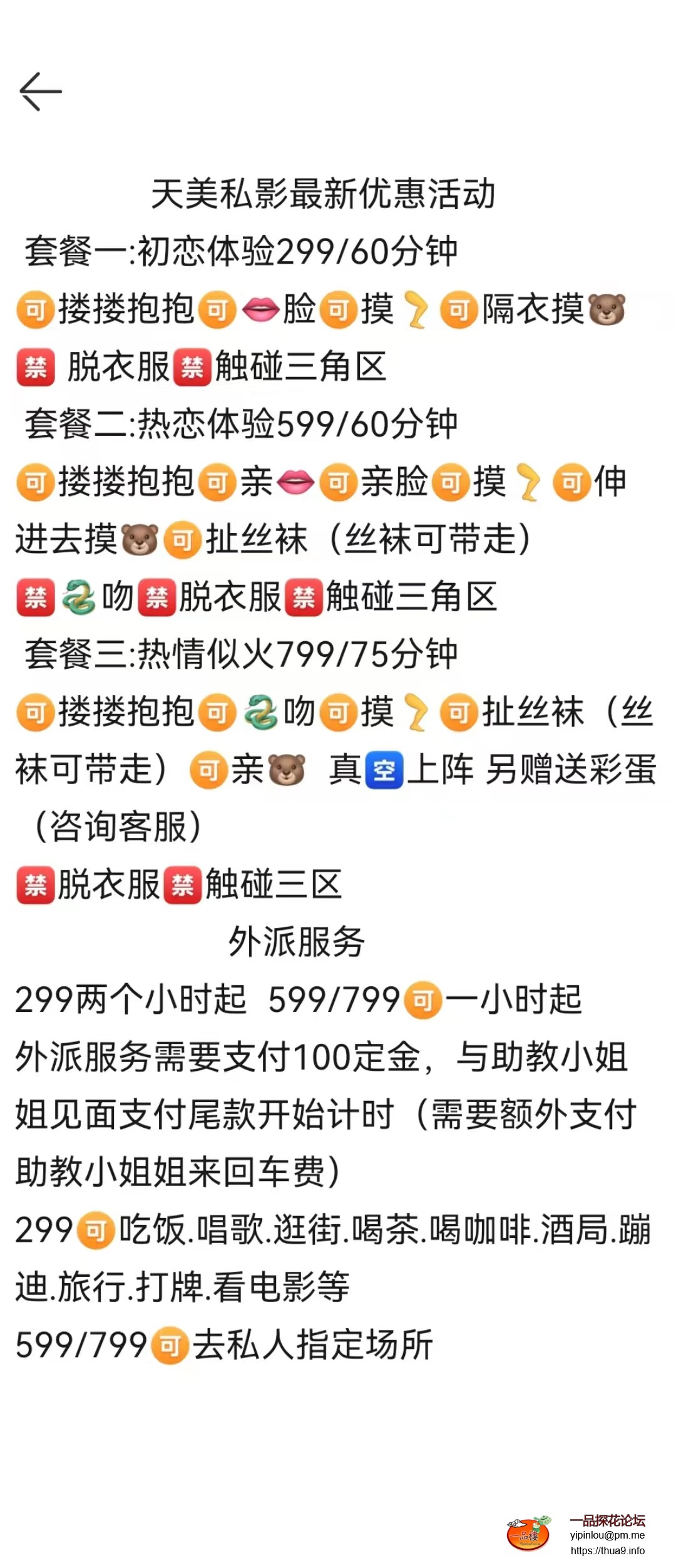This screenshot has width=676, height=1568.
Task: Go back using the top-left arrow
Action: 41,91
